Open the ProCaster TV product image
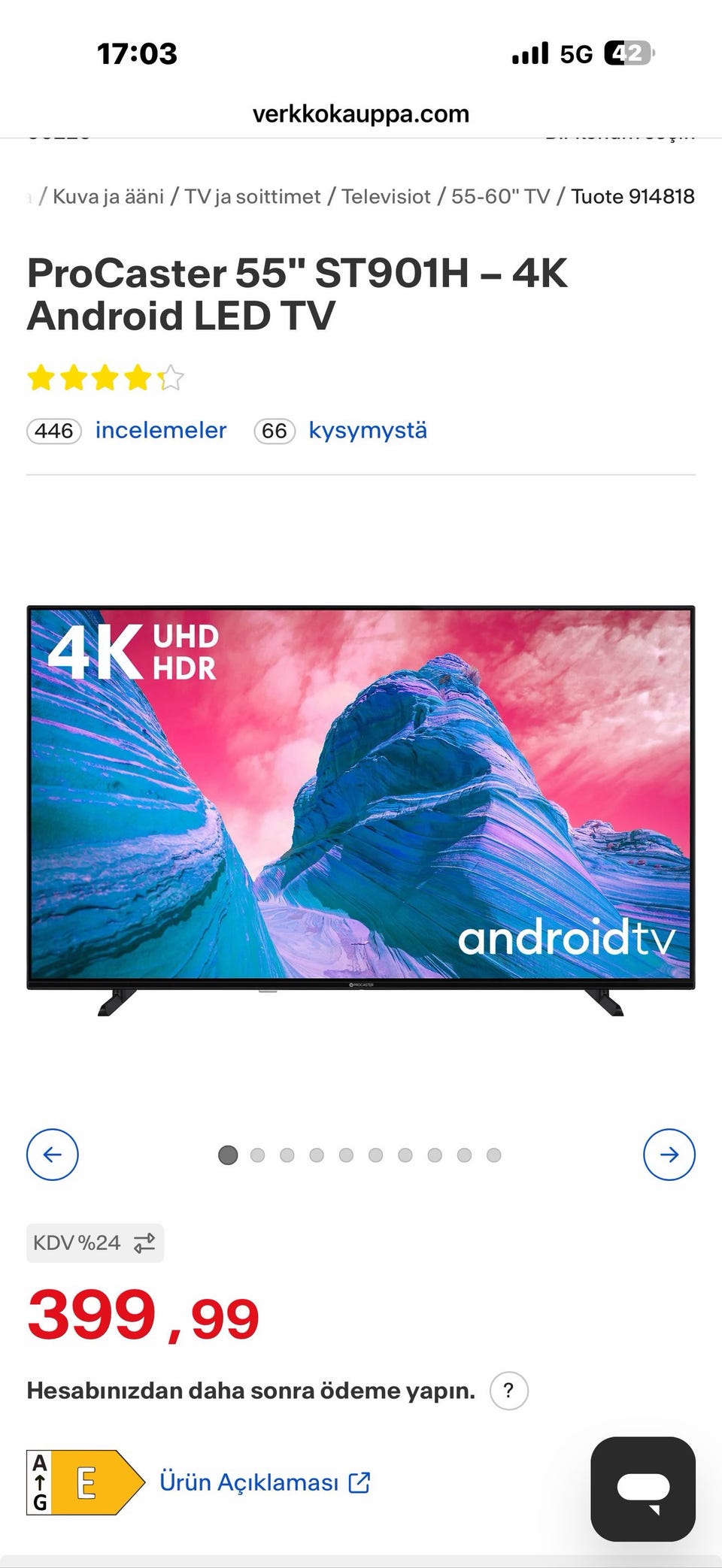Viewport: 722px width, 1568px height. (x=361, y=809)
